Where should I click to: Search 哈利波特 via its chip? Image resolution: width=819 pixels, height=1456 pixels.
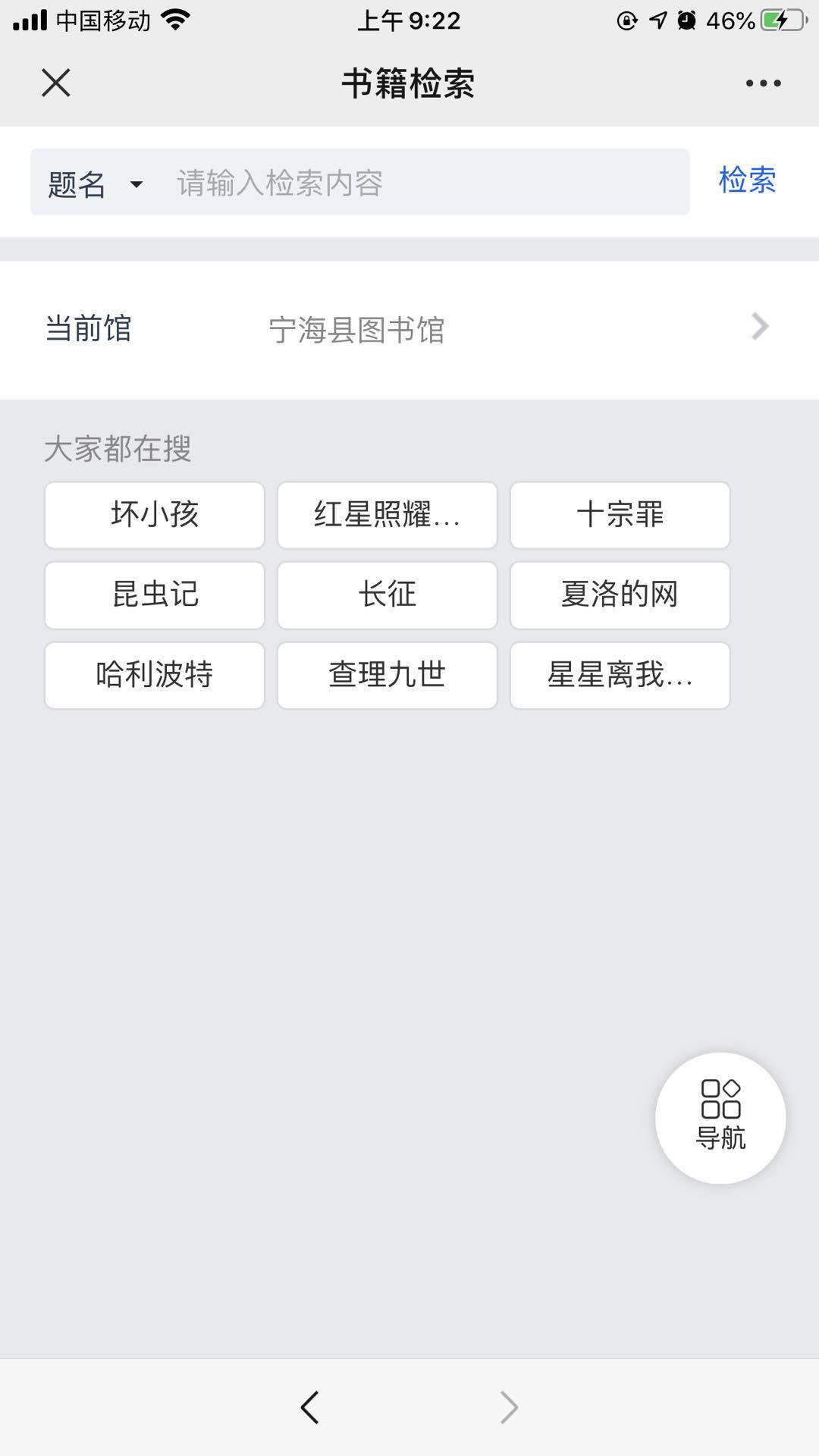point(155,675)
